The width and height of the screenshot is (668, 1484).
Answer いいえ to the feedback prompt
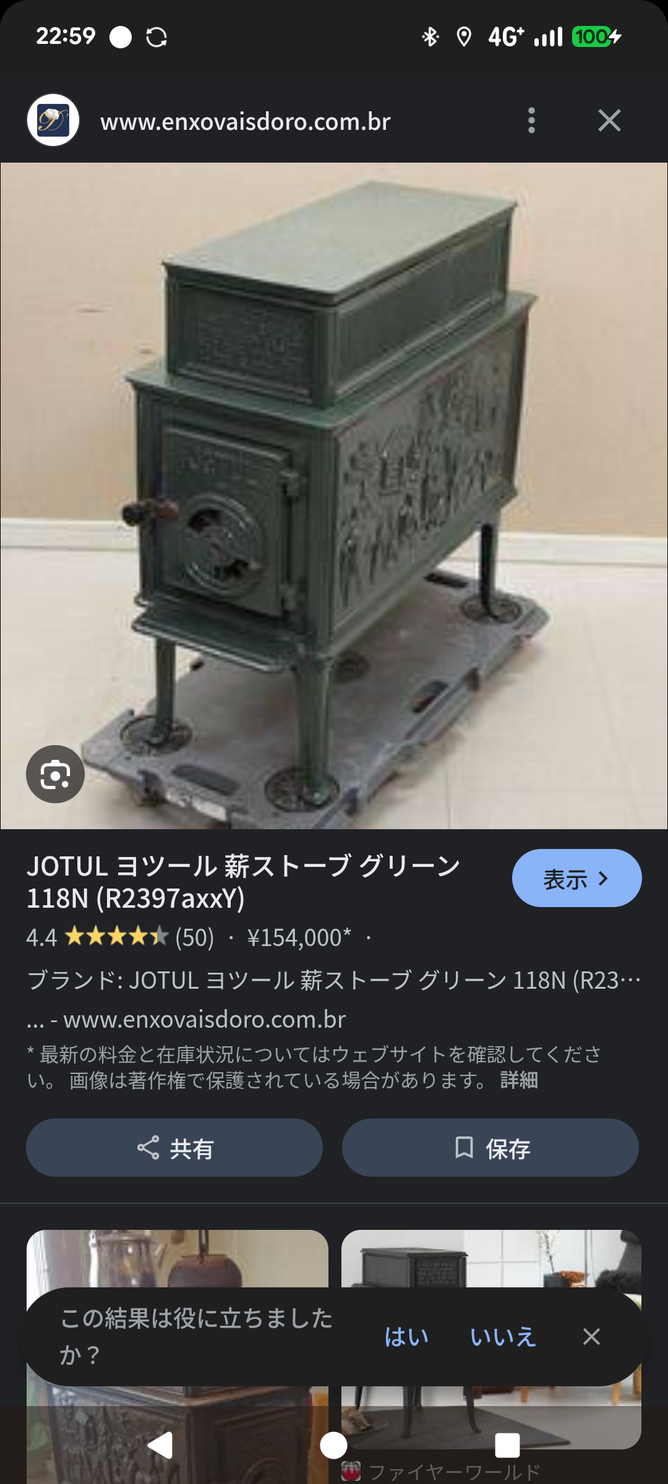click(x=503, y=1336)
